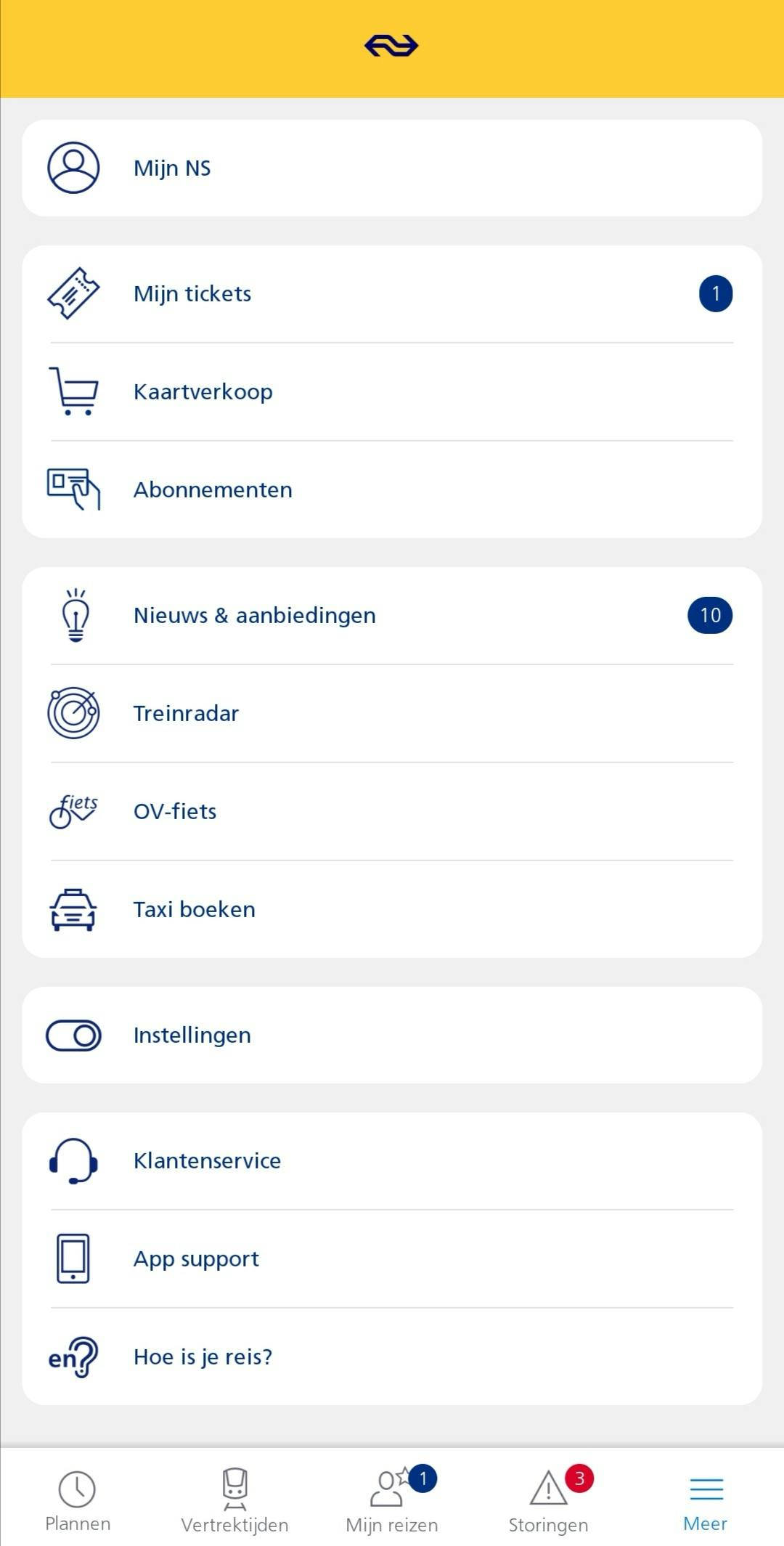Switch to the Storingen tab
This screenshot has width=784, height=1546.
point(549,1496)
